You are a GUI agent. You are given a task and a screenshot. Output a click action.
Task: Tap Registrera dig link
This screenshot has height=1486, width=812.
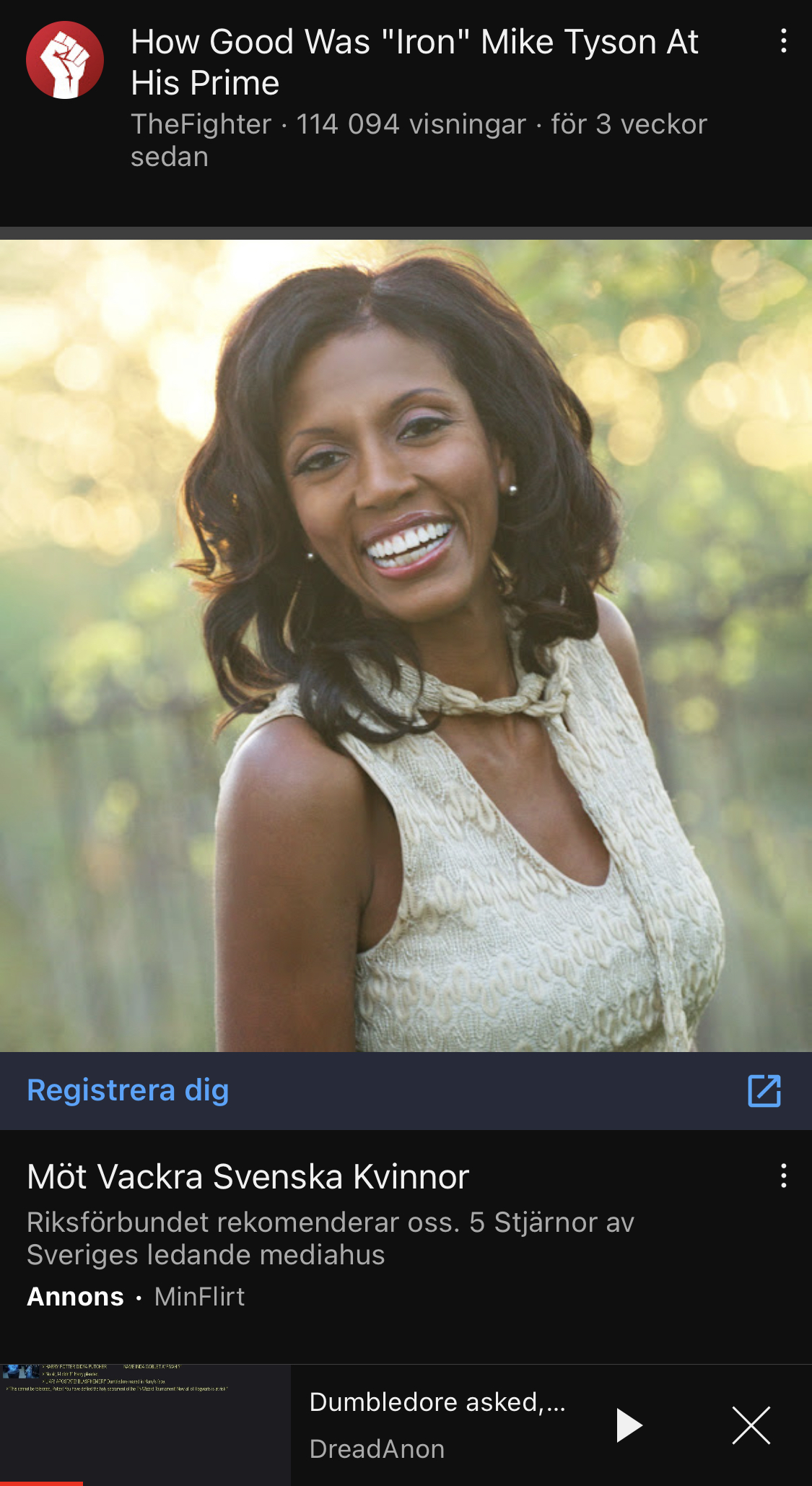[128, 1090]
